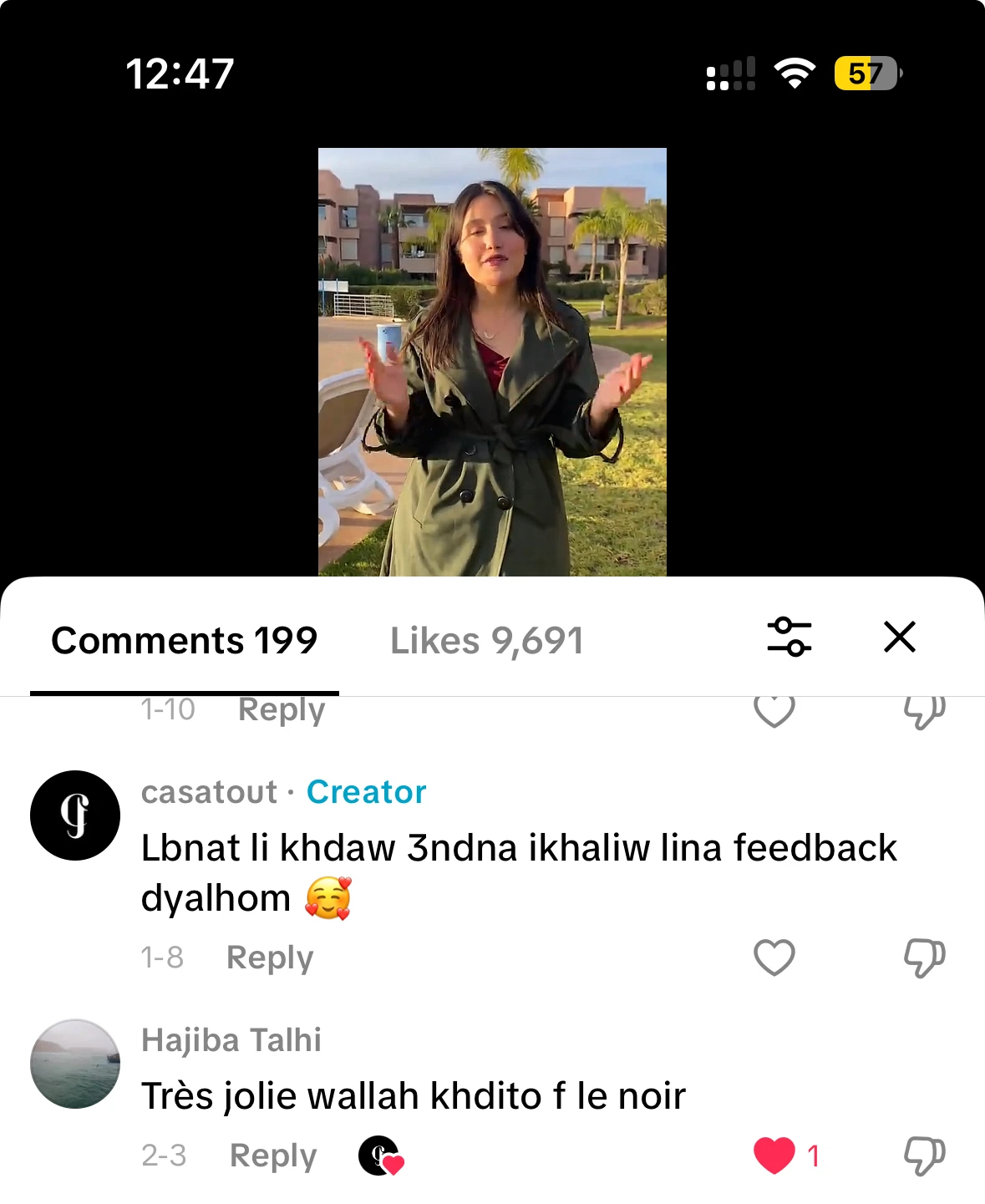This screenshot has height=1204, width=985.
Task: Reply to Hajiba Talhi's comment
Action: pyautogui.click(x=273, y=1156)
